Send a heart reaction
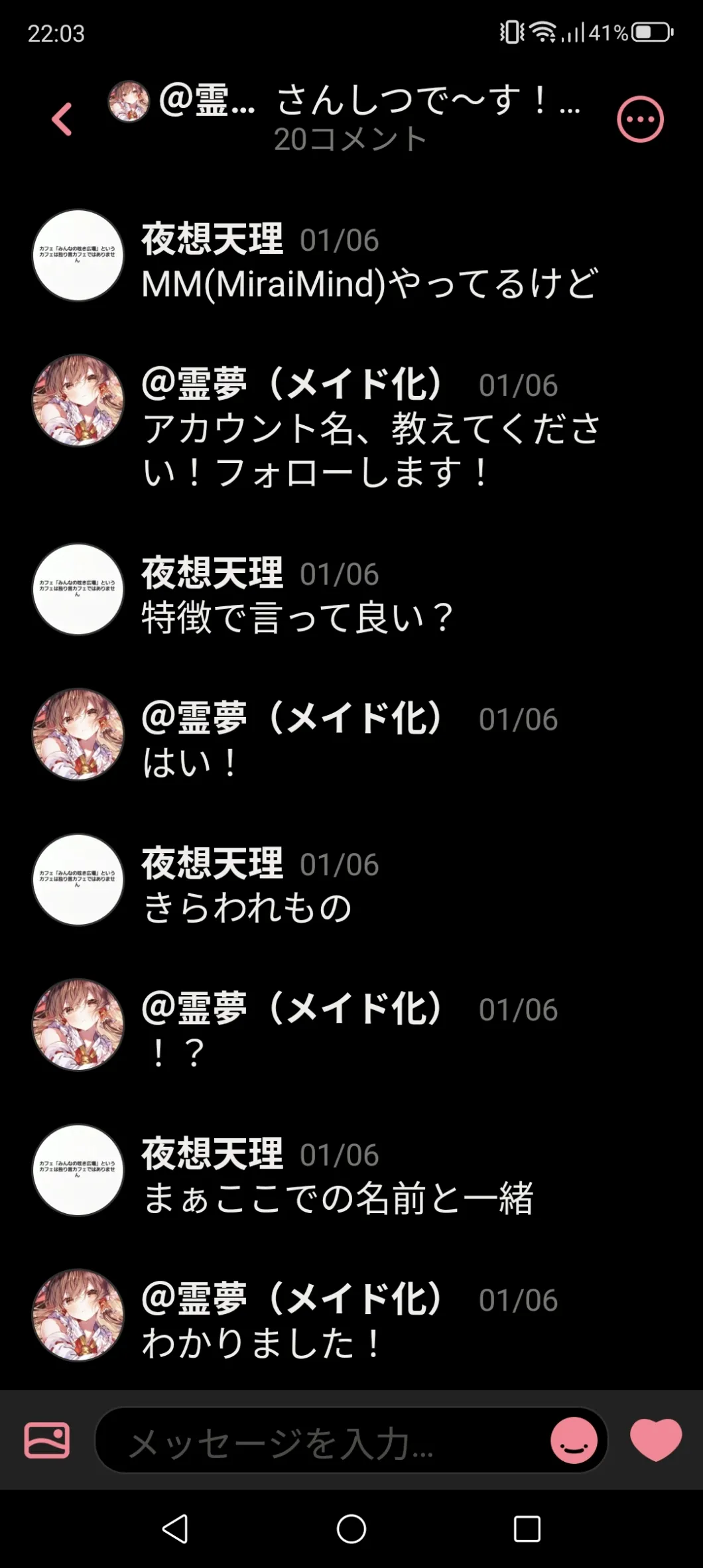The width and height of the screenshot is (703, 1568). click(655, 1439)
